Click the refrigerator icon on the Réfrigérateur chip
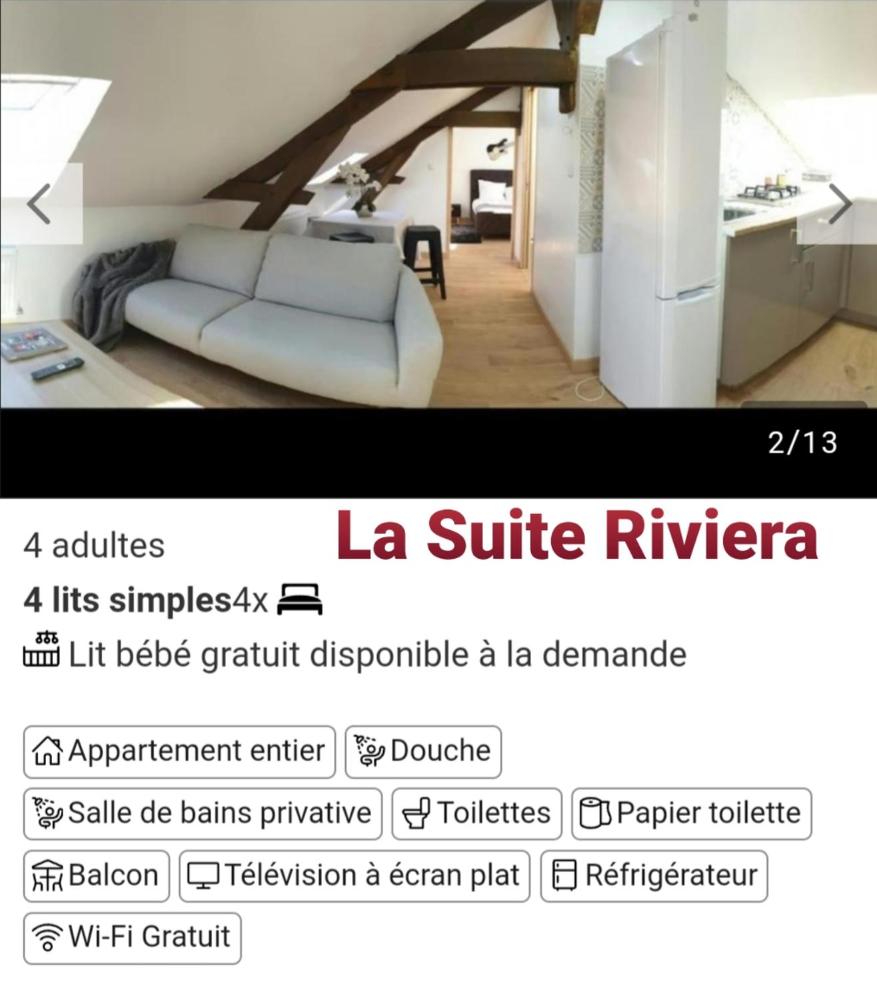Viewport: 877px width, 1000px height. point(565,876)
